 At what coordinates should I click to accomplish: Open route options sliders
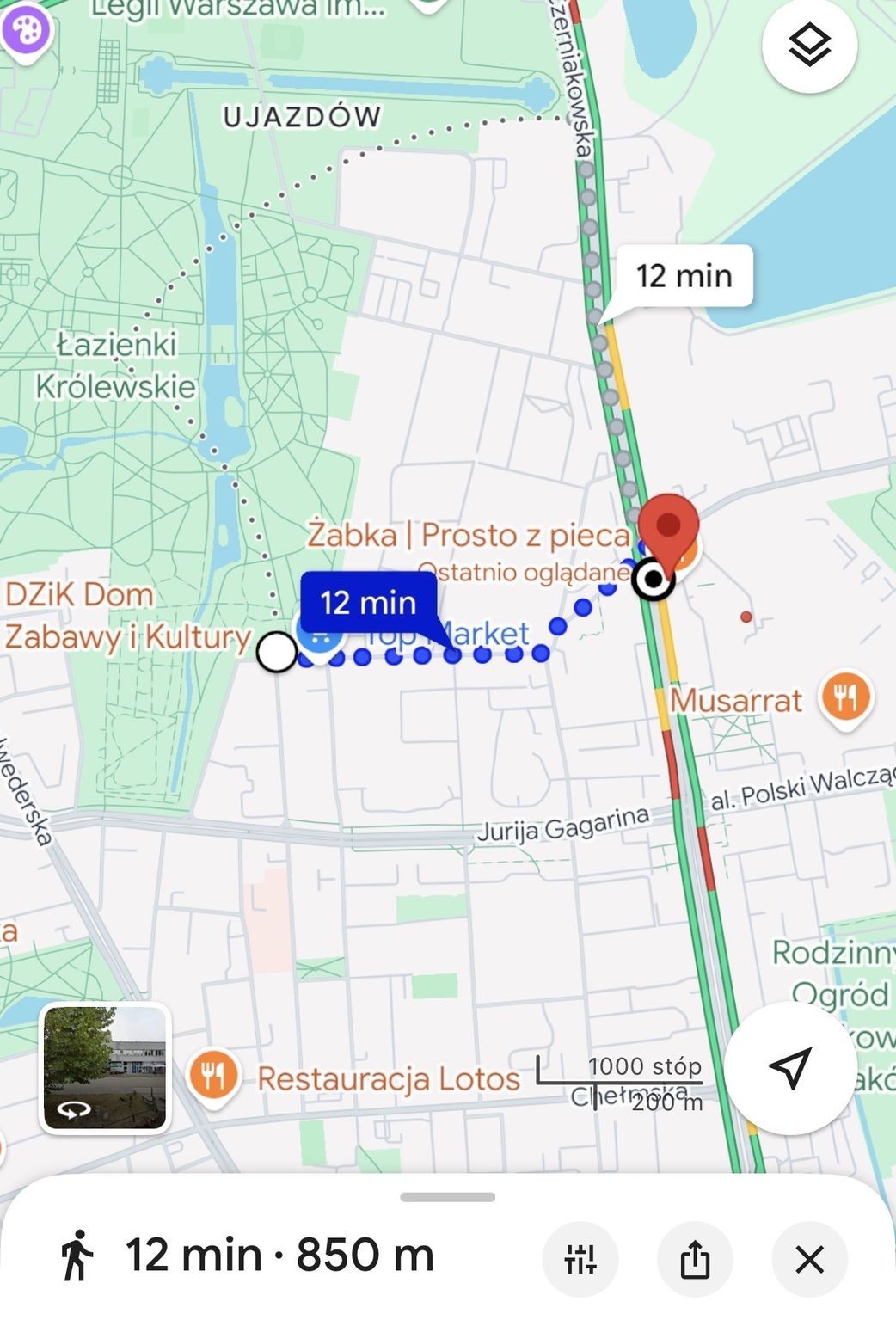(580, 1260)
